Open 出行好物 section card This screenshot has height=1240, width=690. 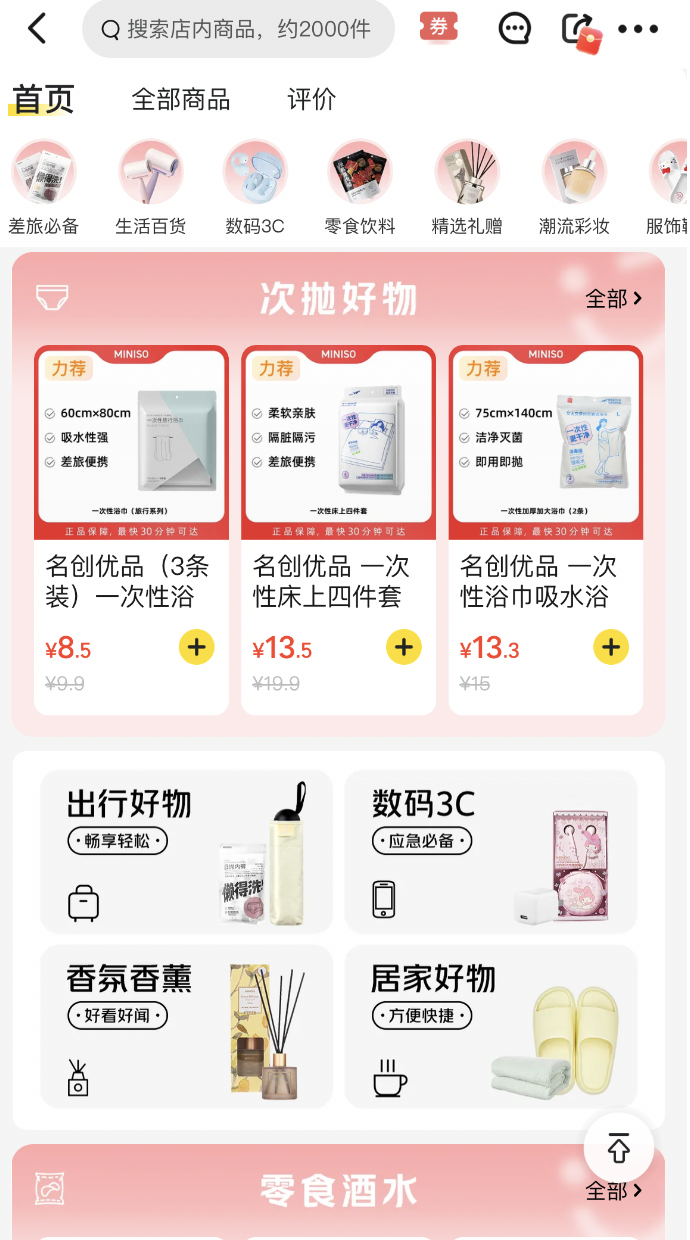coord(186,852)
